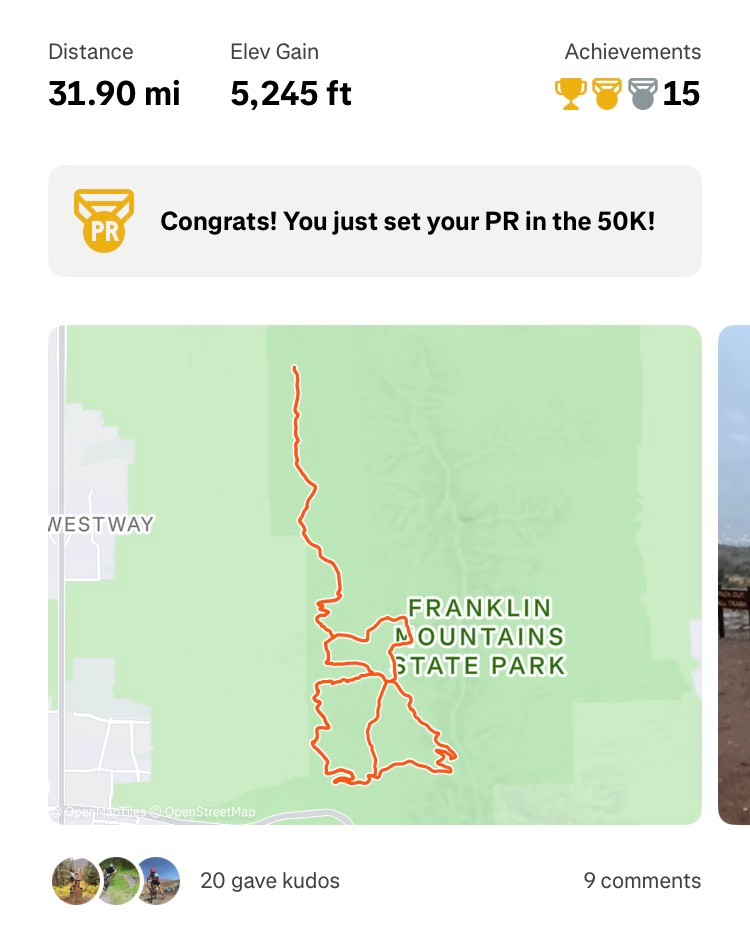The height and width of the screenshot is (925, 750).
Task: View the 50K PR congratulations banner
Action: click(374, 221)
